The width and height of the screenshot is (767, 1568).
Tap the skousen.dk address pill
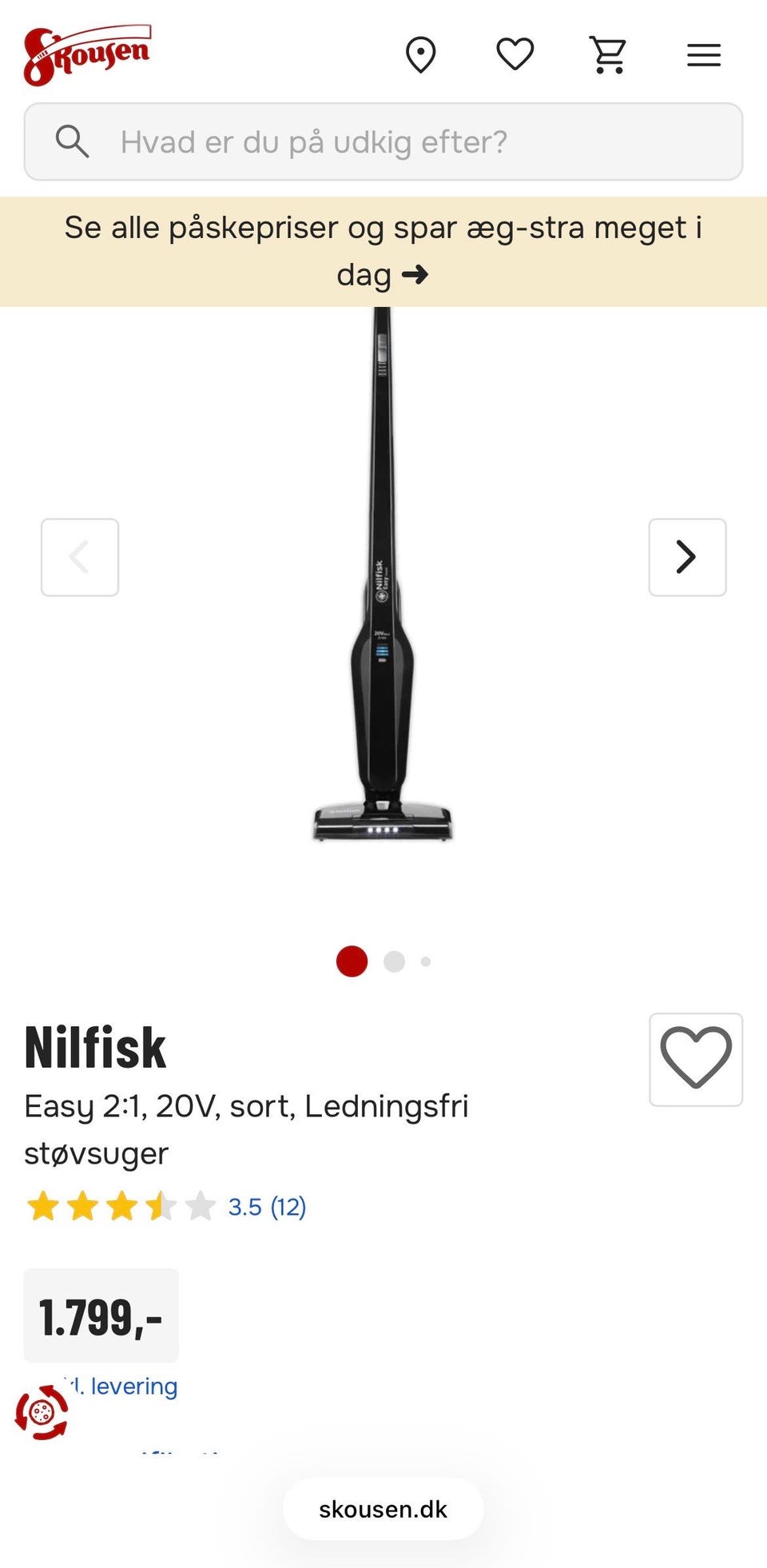(383, 1509)
